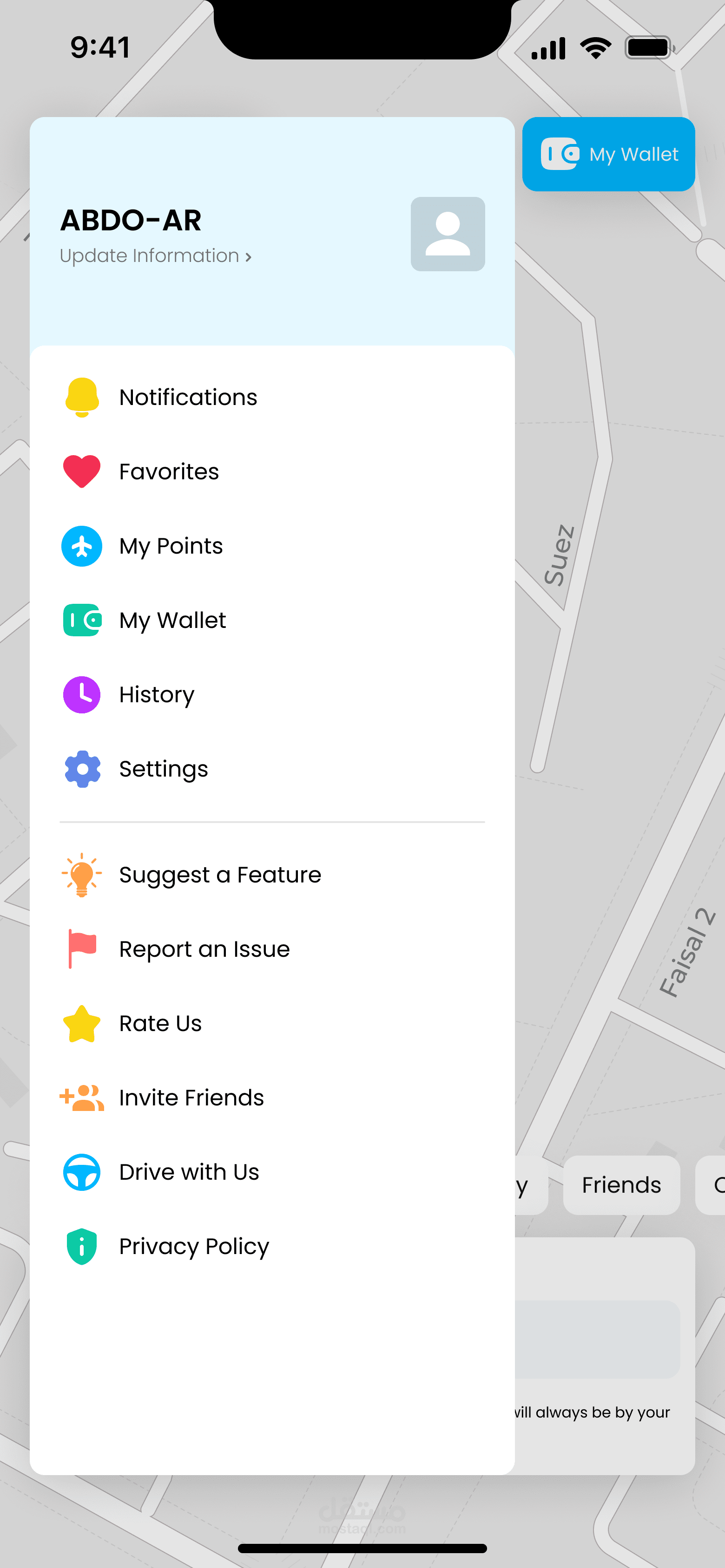
Task: View My Points
Action: (171, 546)
